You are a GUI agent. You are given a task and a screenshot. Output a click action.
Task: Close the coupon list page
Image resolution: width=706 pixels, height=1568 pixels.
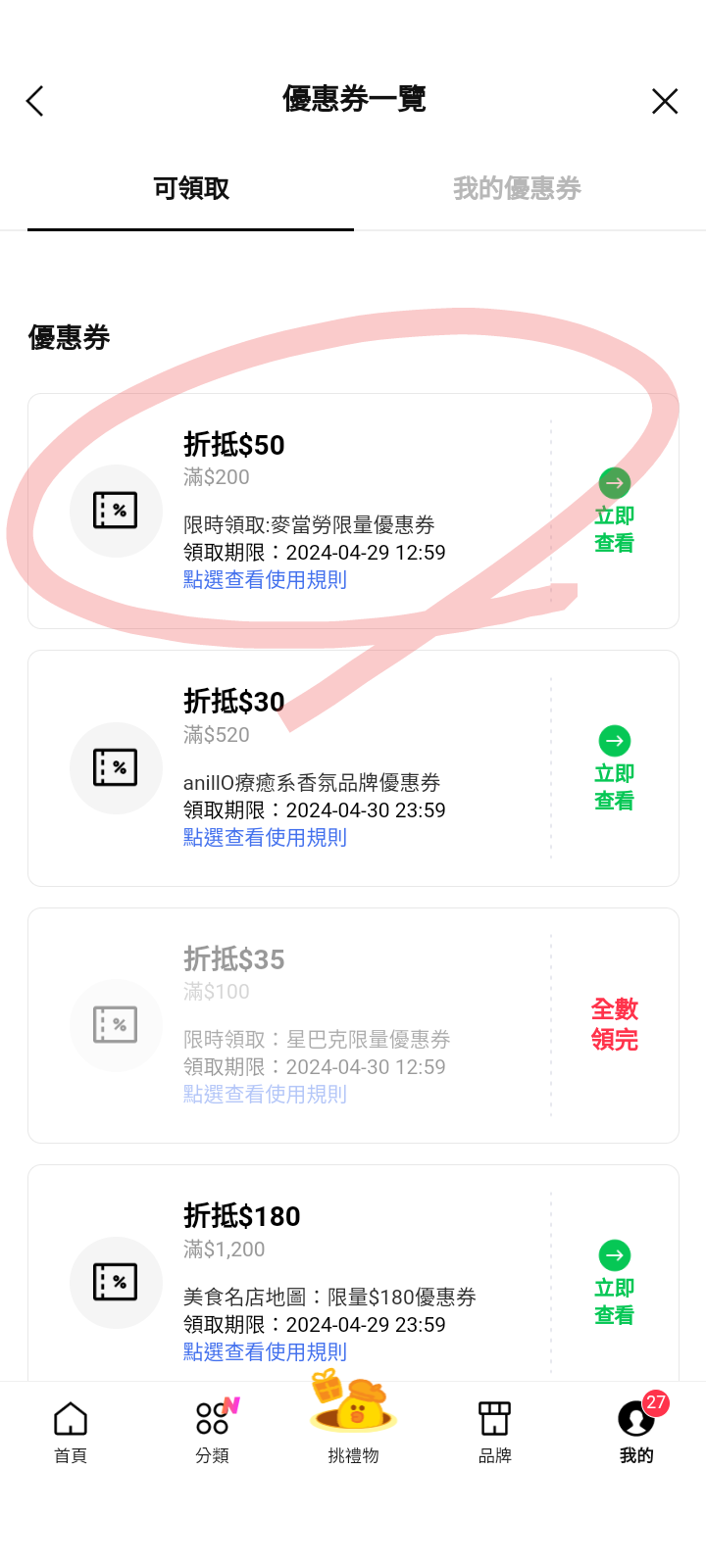tap(664, 101)
